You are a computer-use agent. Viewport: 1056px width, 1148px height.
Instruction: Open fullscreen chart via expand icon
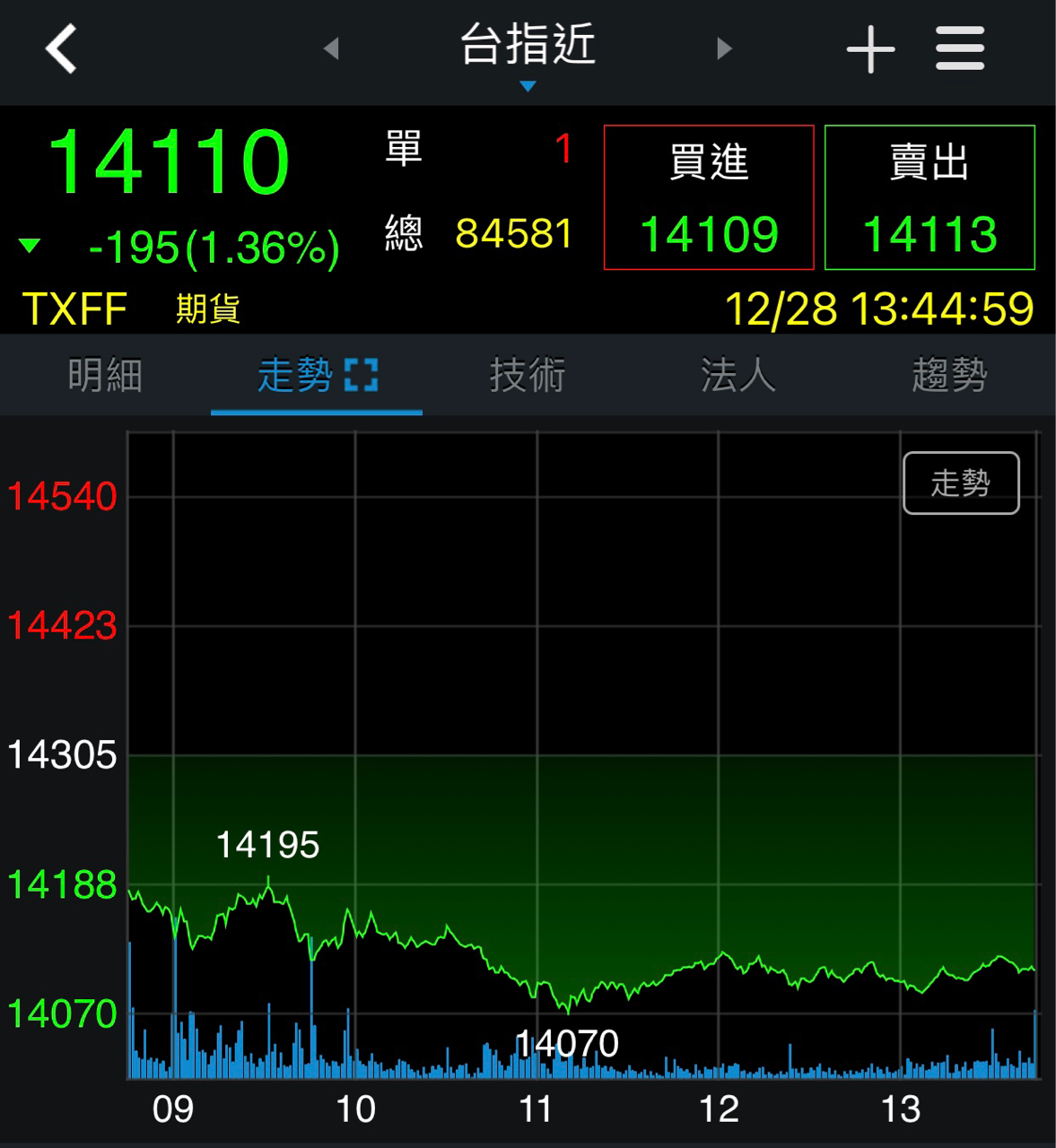(361, 375)
